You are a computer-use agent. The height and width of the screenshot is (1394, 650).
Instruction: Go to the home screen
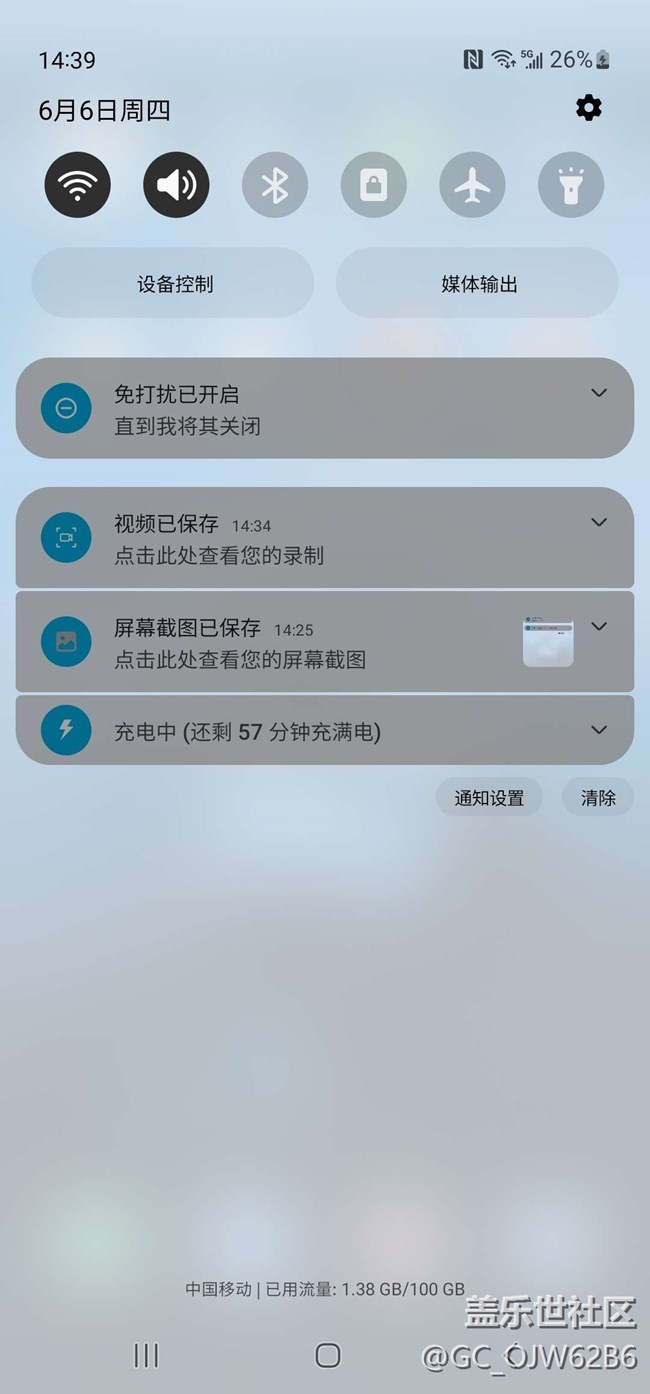coord(327,1355)
